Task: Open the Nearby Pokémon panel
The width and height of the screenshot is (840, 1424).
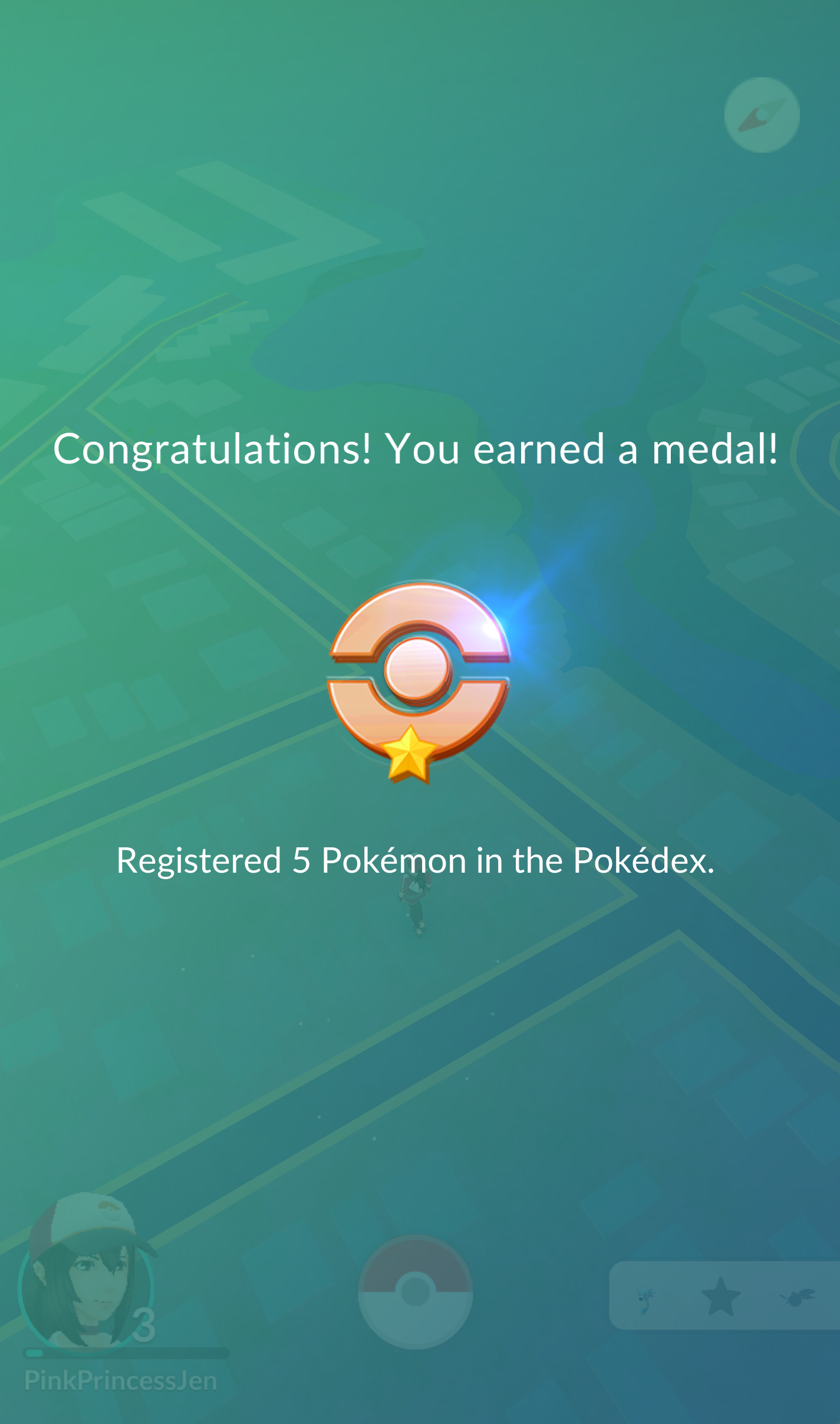Action: click(724, 1295)
